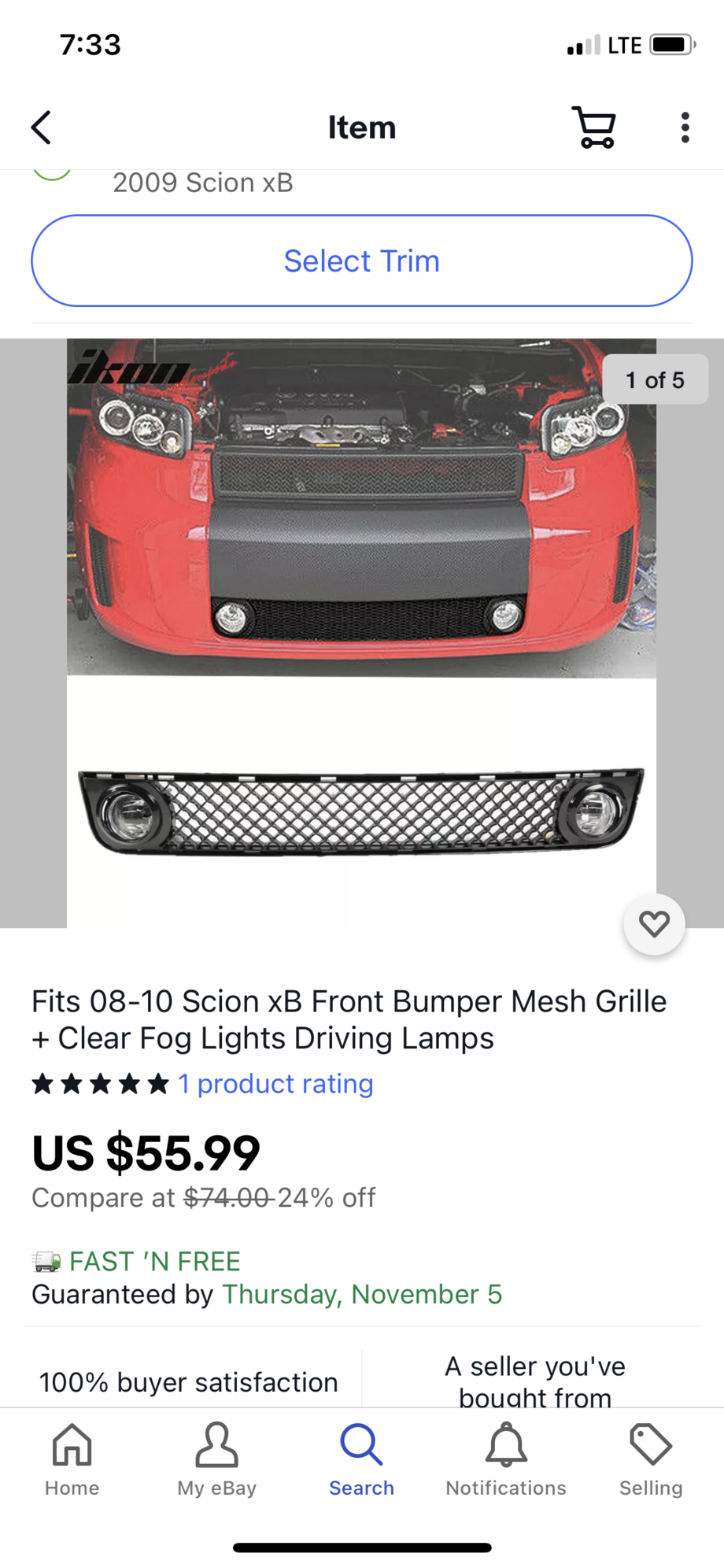Switch to the Selling tab
This screenshot has width=724, height=1568.
(x=651, y=1460)
